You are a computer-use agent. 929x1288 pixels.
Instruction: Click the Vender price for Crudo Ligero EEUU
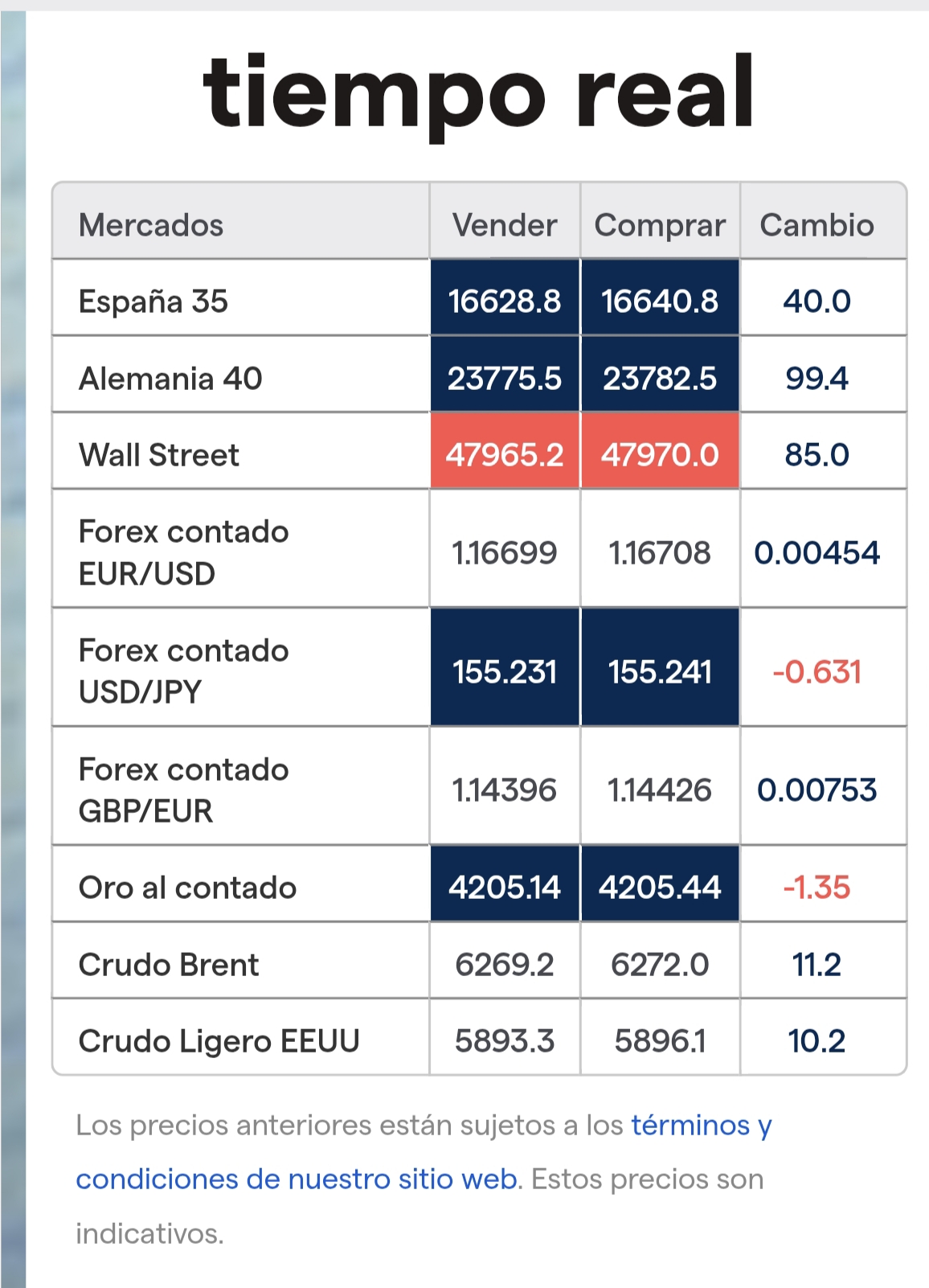pyautogui.click(x=504, y=1040)
